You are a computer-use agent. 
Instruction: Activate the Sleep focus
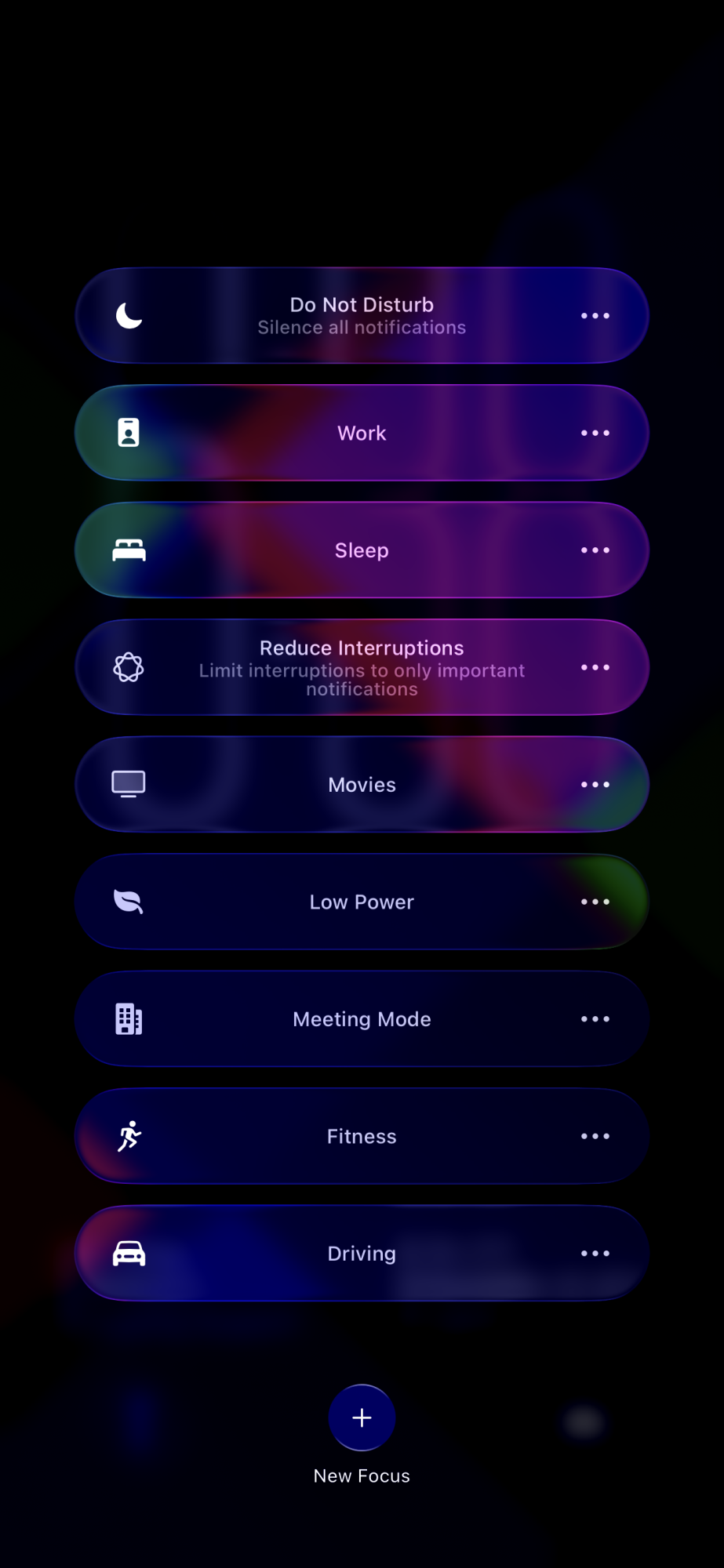pyautogui.click(x=362, y=550)
